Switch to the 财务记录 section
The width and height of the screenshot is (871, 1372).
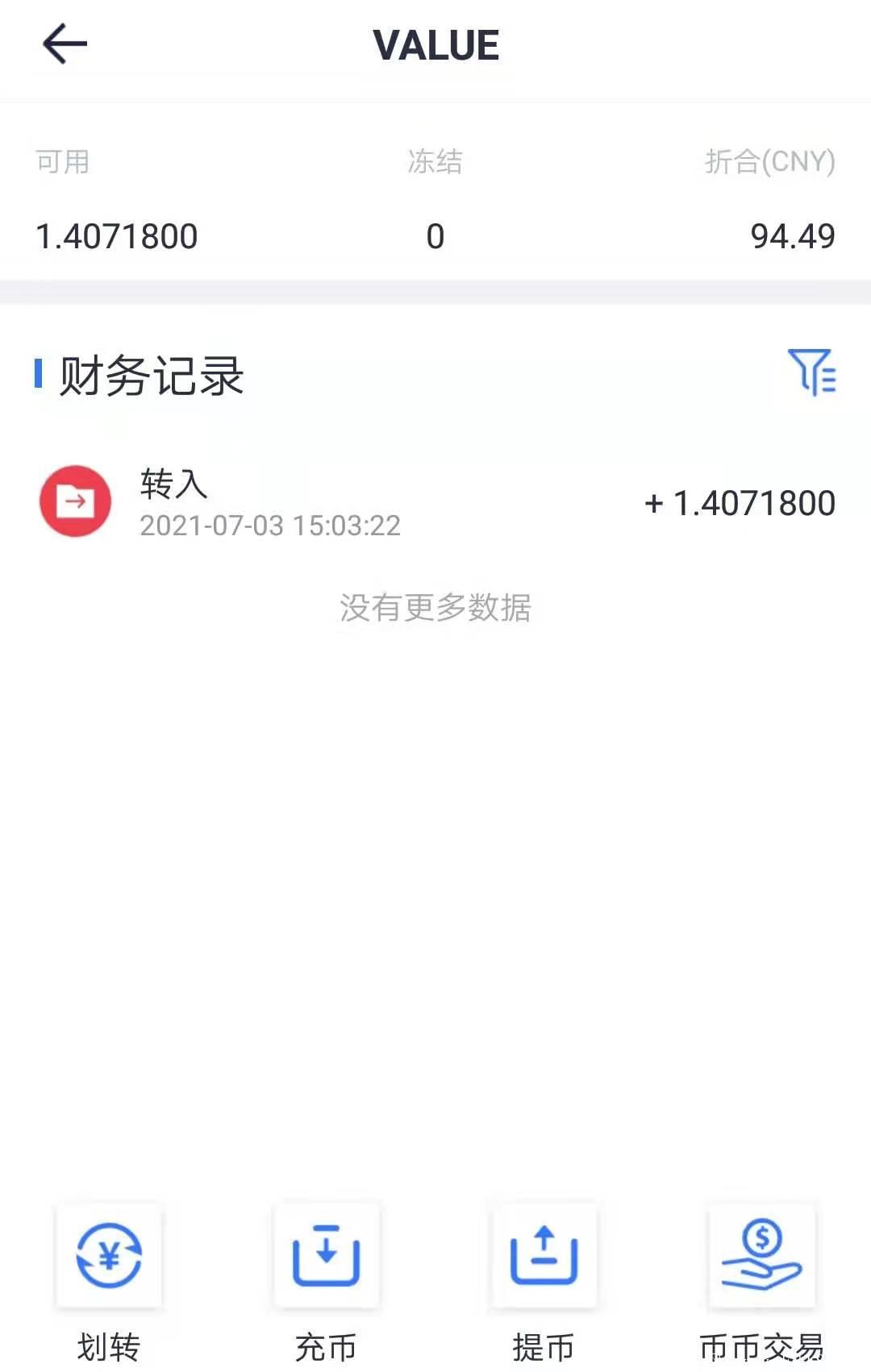pos(148,376)
